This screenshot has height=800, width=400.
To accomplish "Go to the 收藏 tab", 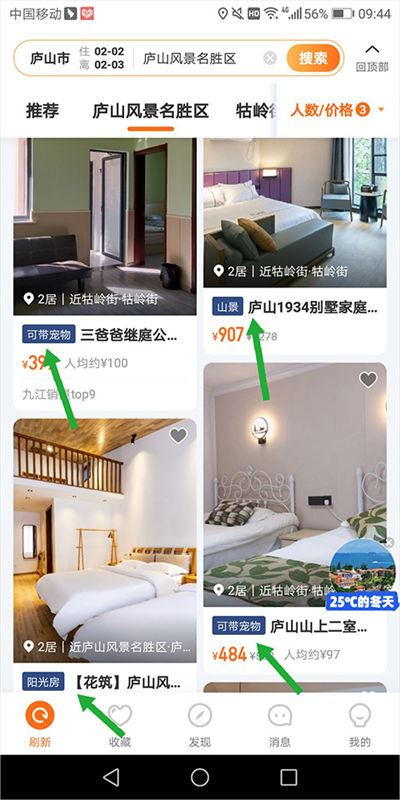I will tap(120, 723).
